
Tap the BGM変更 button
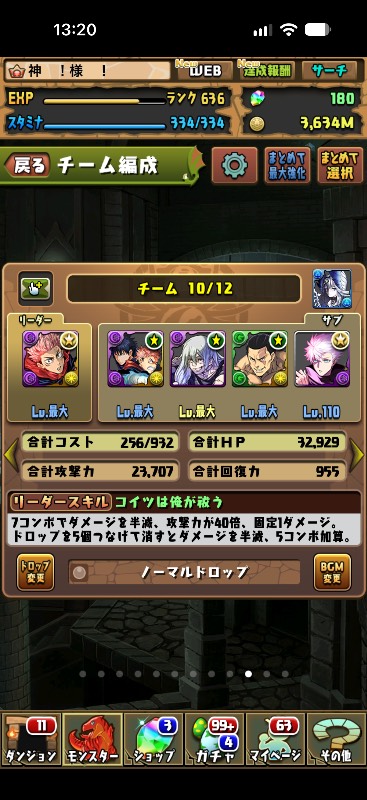[x=332, y=572]
